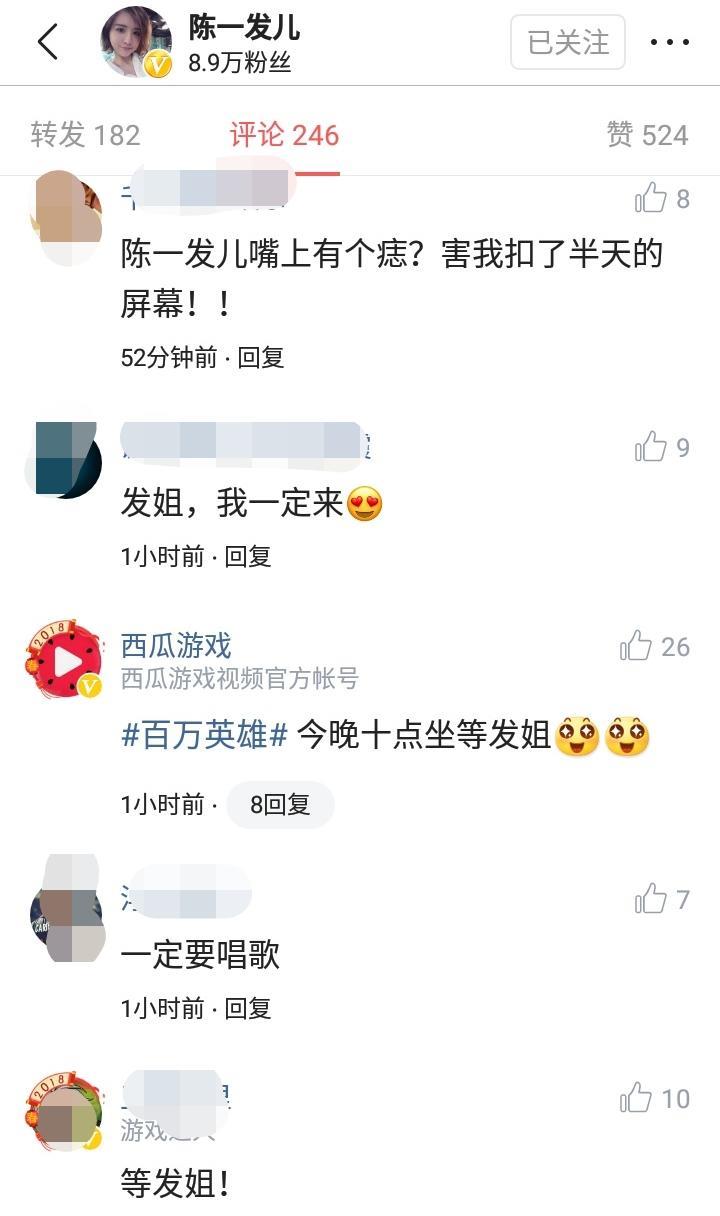Like the comment about 嘴上有个痣

[x=652, y=198]
